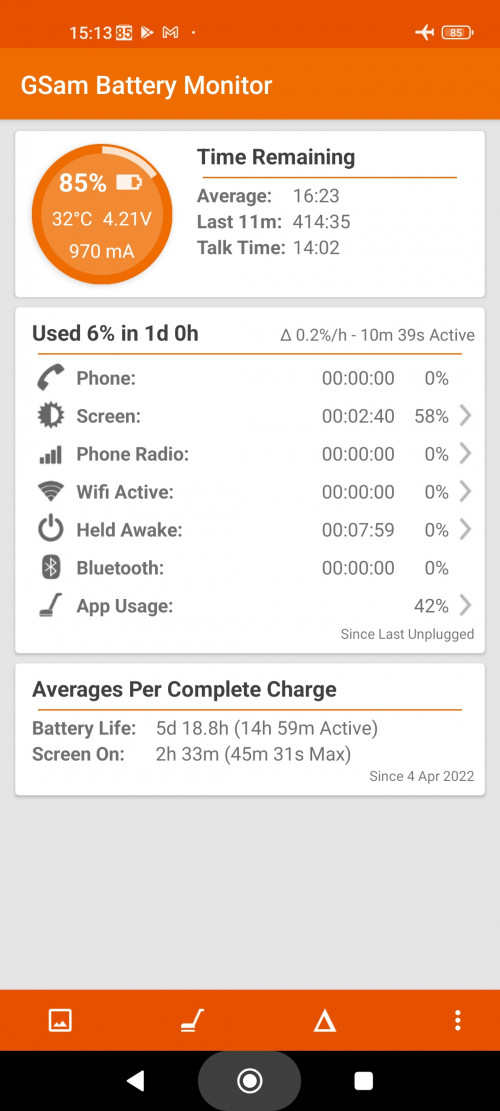Open the chart icon in bottom toolbar
The width and height of the screenshot is (500, 1111).
59,1020
